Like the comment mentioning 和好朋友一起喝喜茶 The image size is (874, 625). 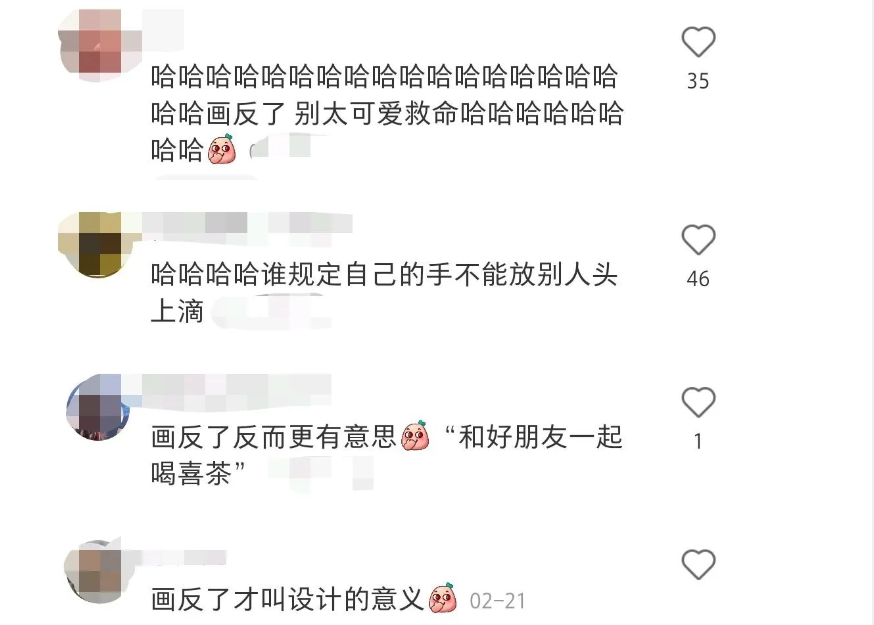[x=698, y=402]
